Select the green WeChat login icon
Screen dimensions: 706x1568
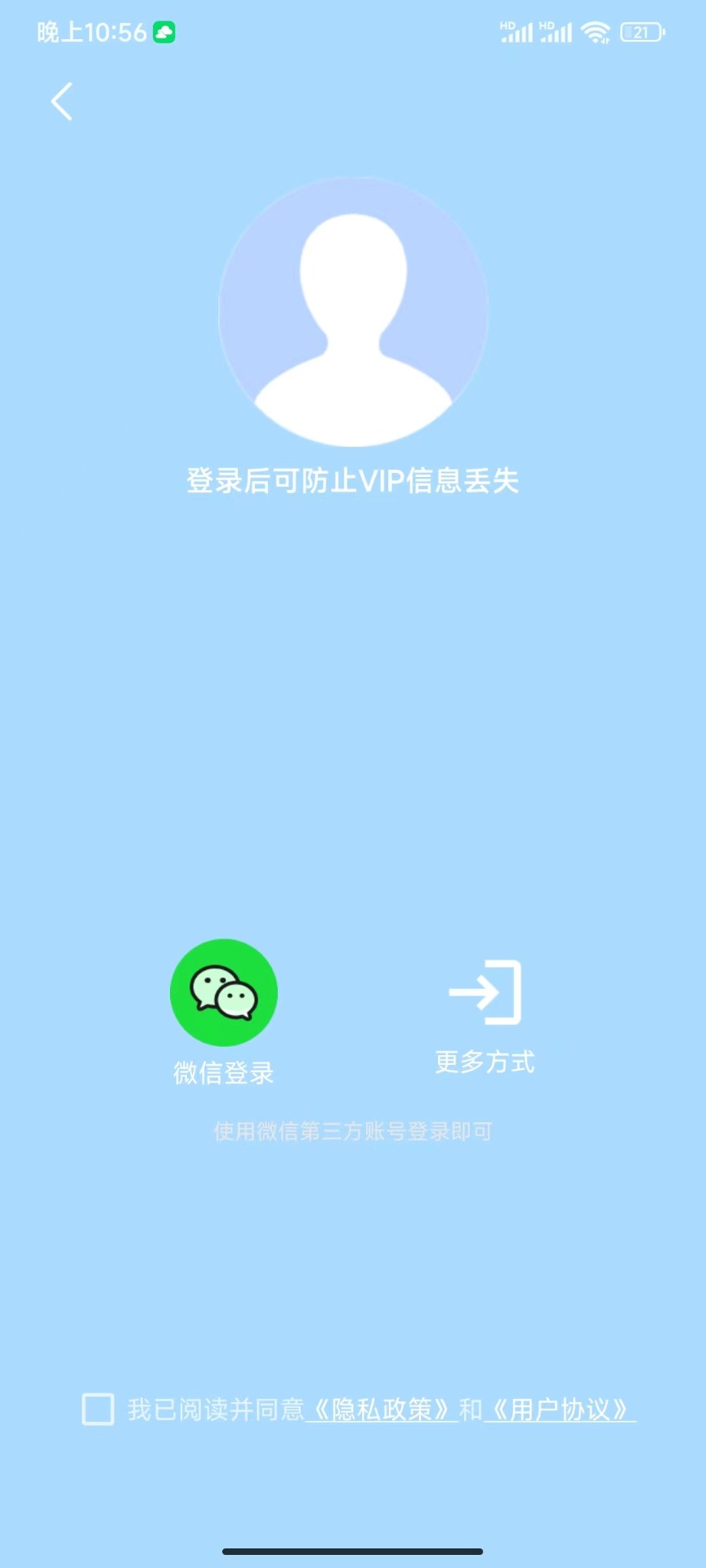(223, 991)
